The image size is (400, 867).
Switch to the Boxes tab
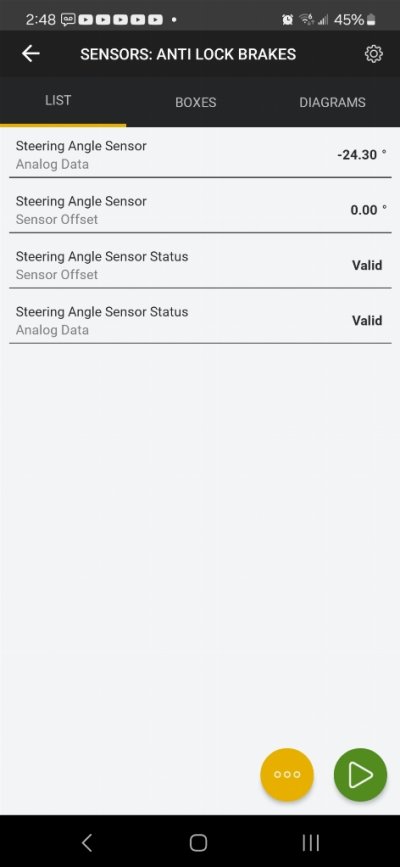(x=195, y=102)
